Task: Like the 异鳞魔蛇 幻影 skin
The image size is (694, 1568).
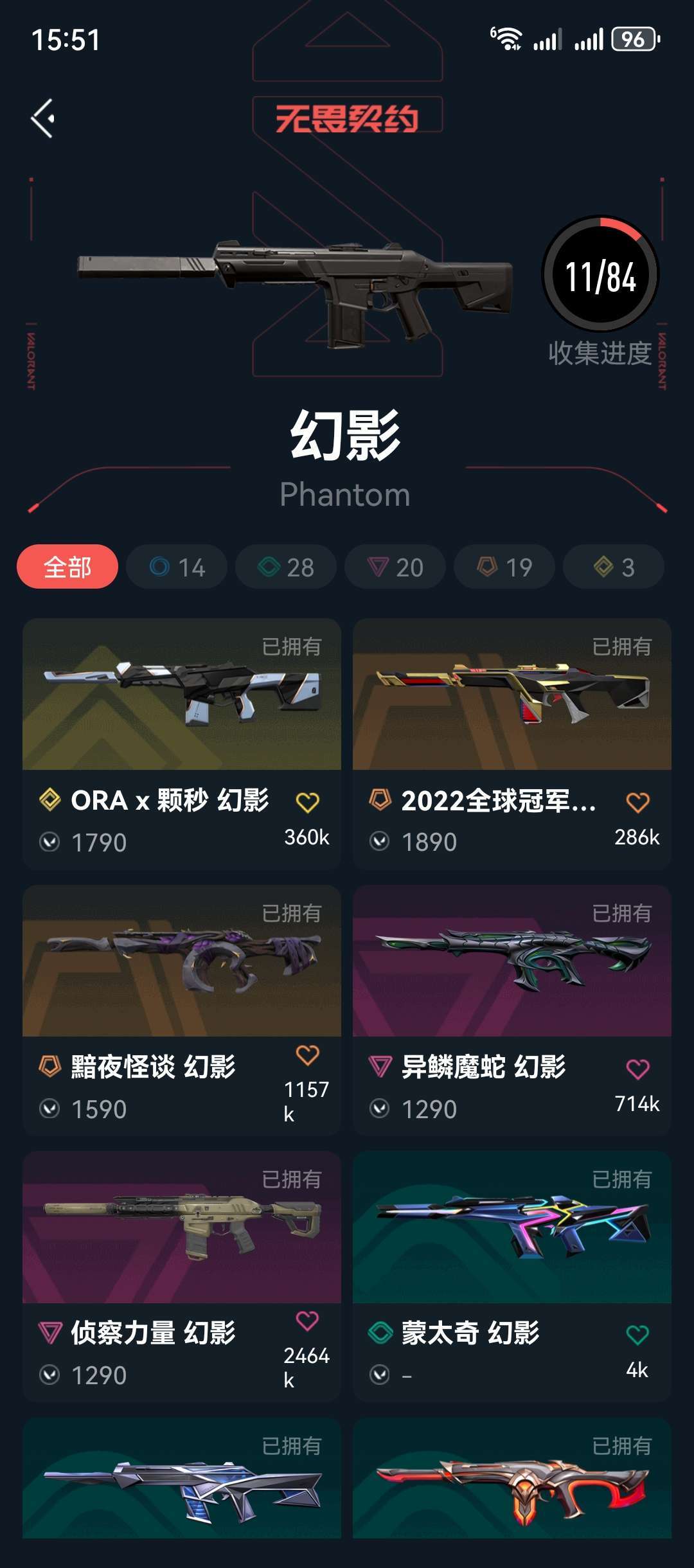Action: [637, 1069]
